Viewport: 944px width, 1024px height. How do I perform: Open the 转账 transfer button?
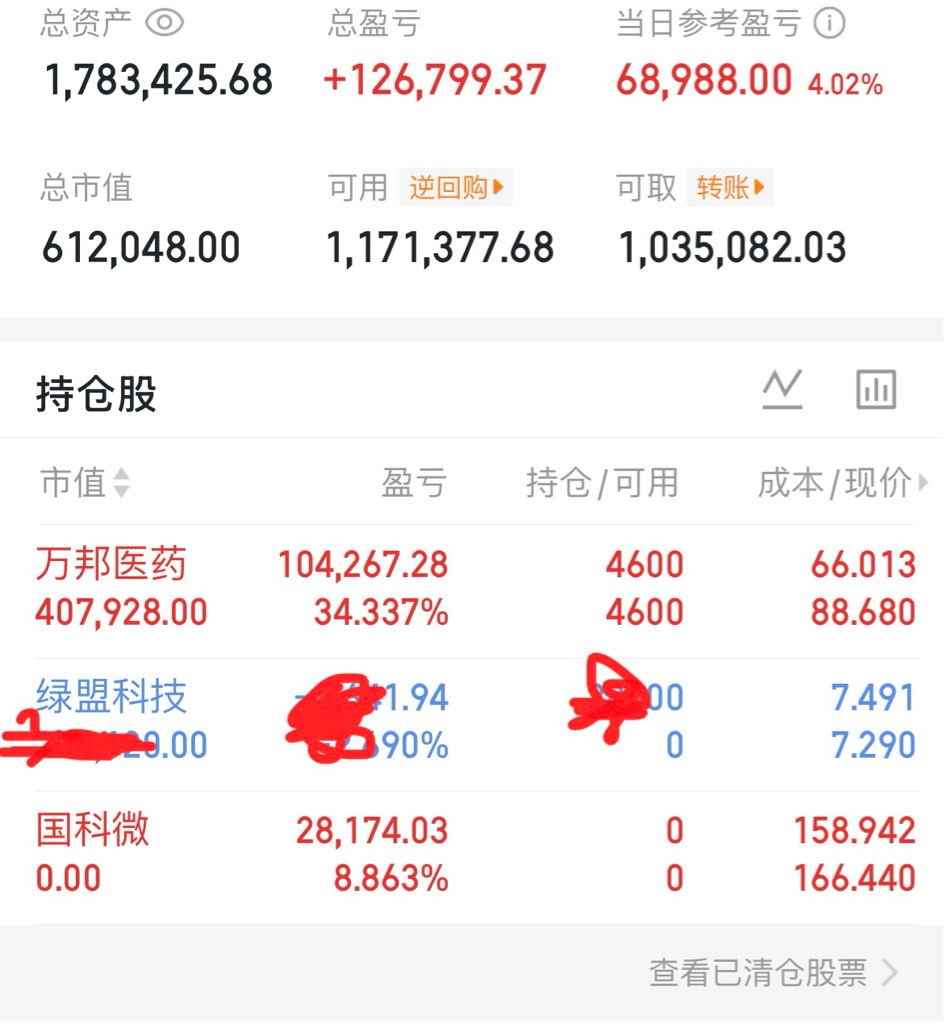point(730,187)
